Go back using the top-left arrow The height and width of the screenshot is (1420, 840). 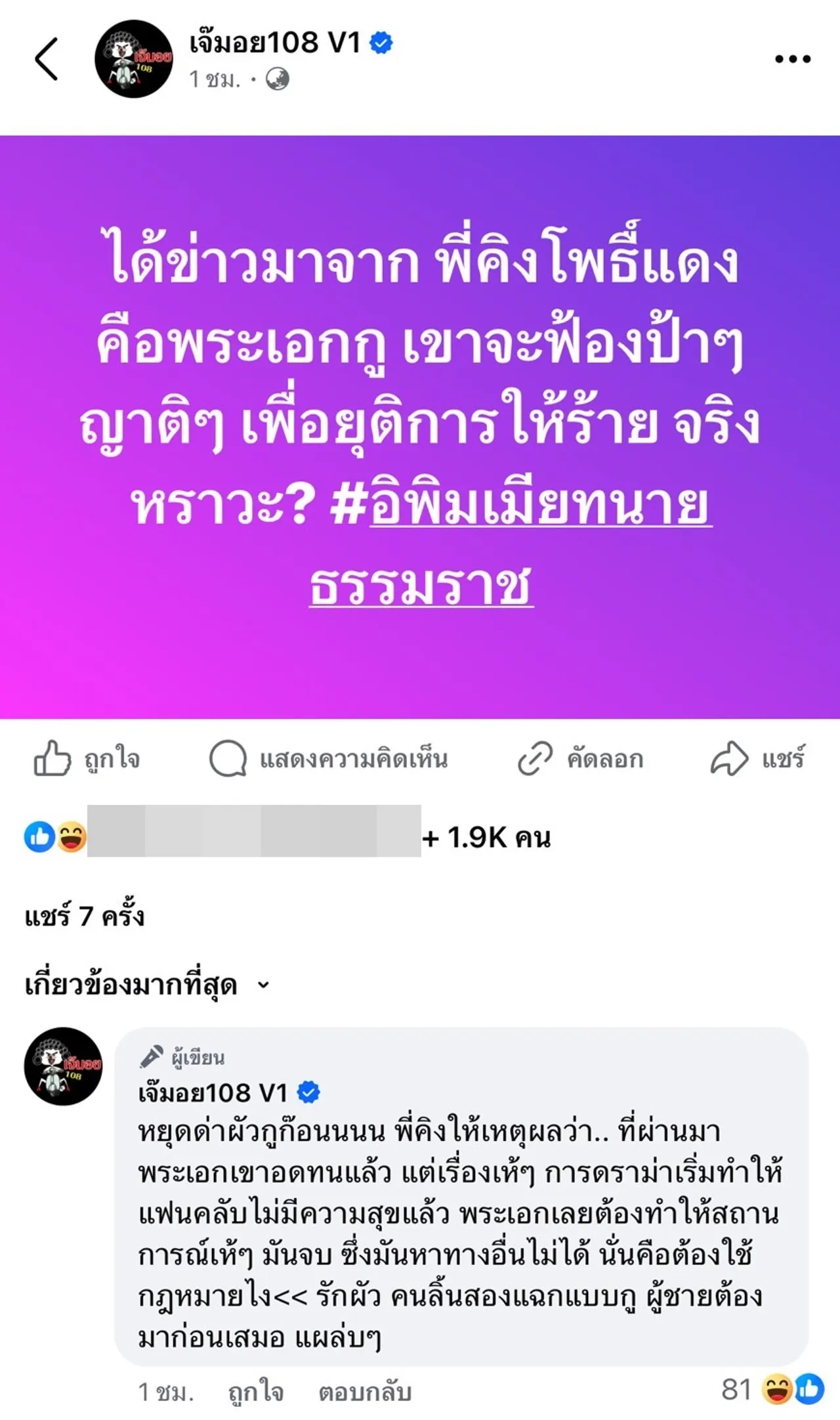pyautogui.click(x=46, y=59)
